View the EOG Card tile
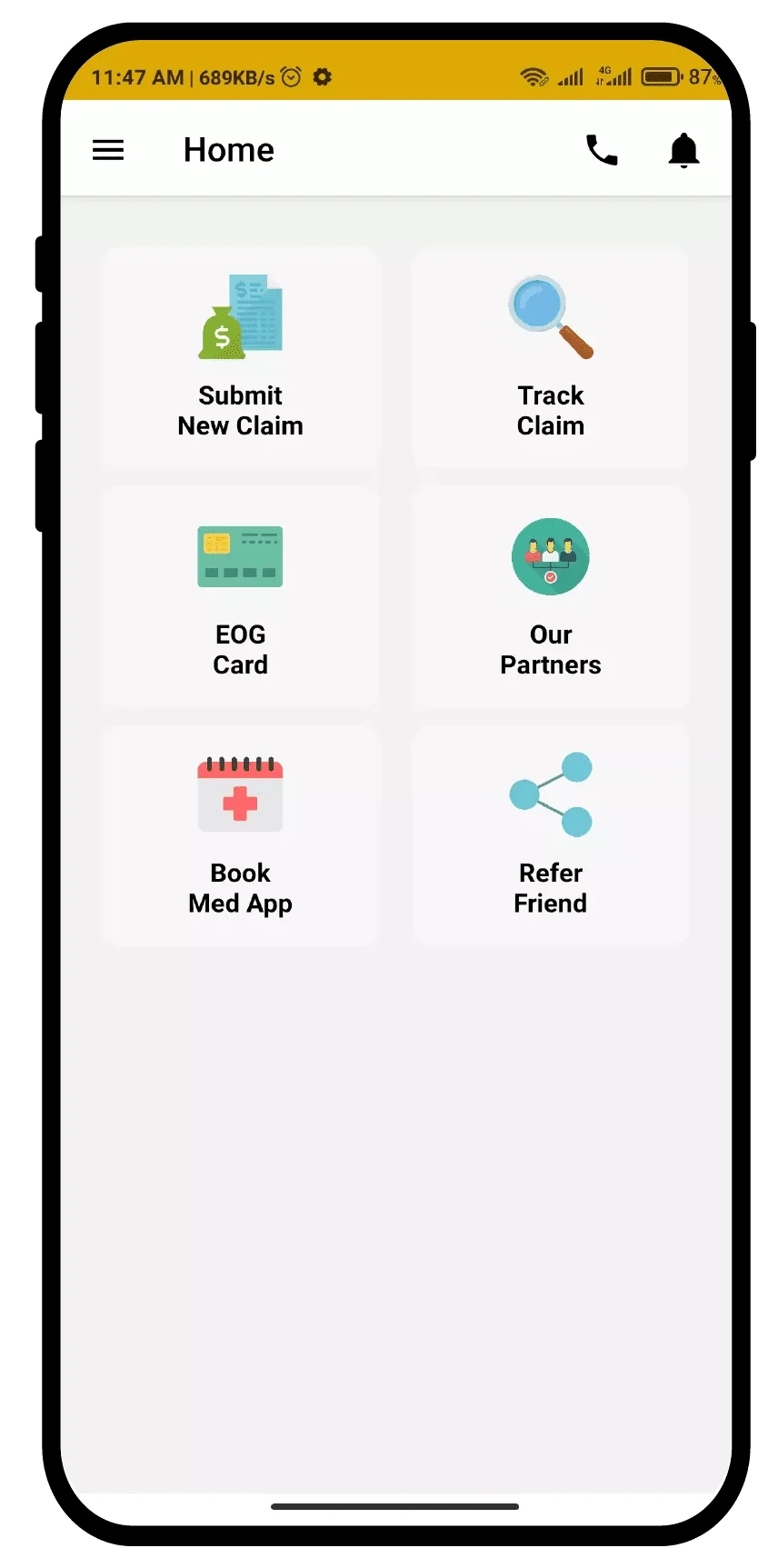The image size is (778, 1568). tap(240, 597)
